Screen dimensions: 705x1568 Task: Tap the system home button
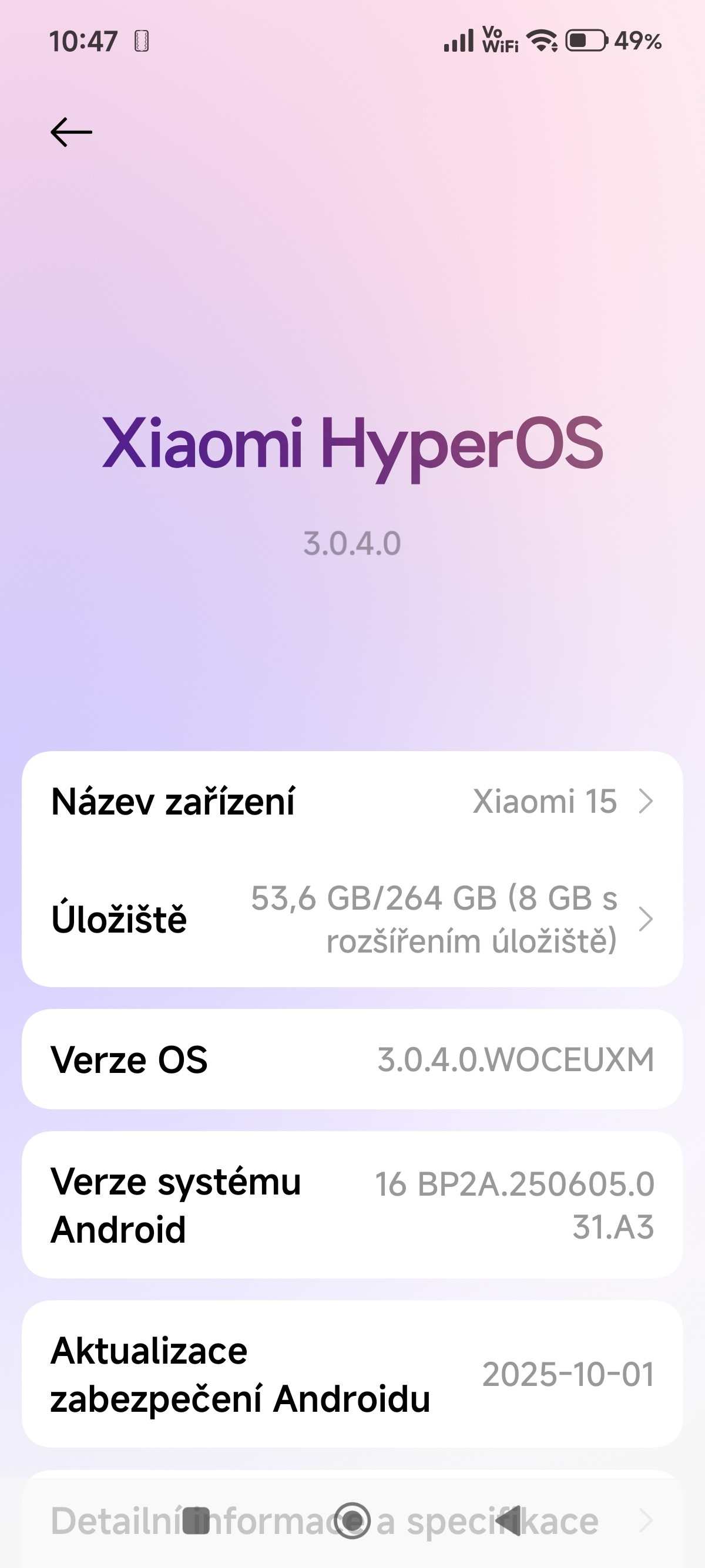[352, 1521]
